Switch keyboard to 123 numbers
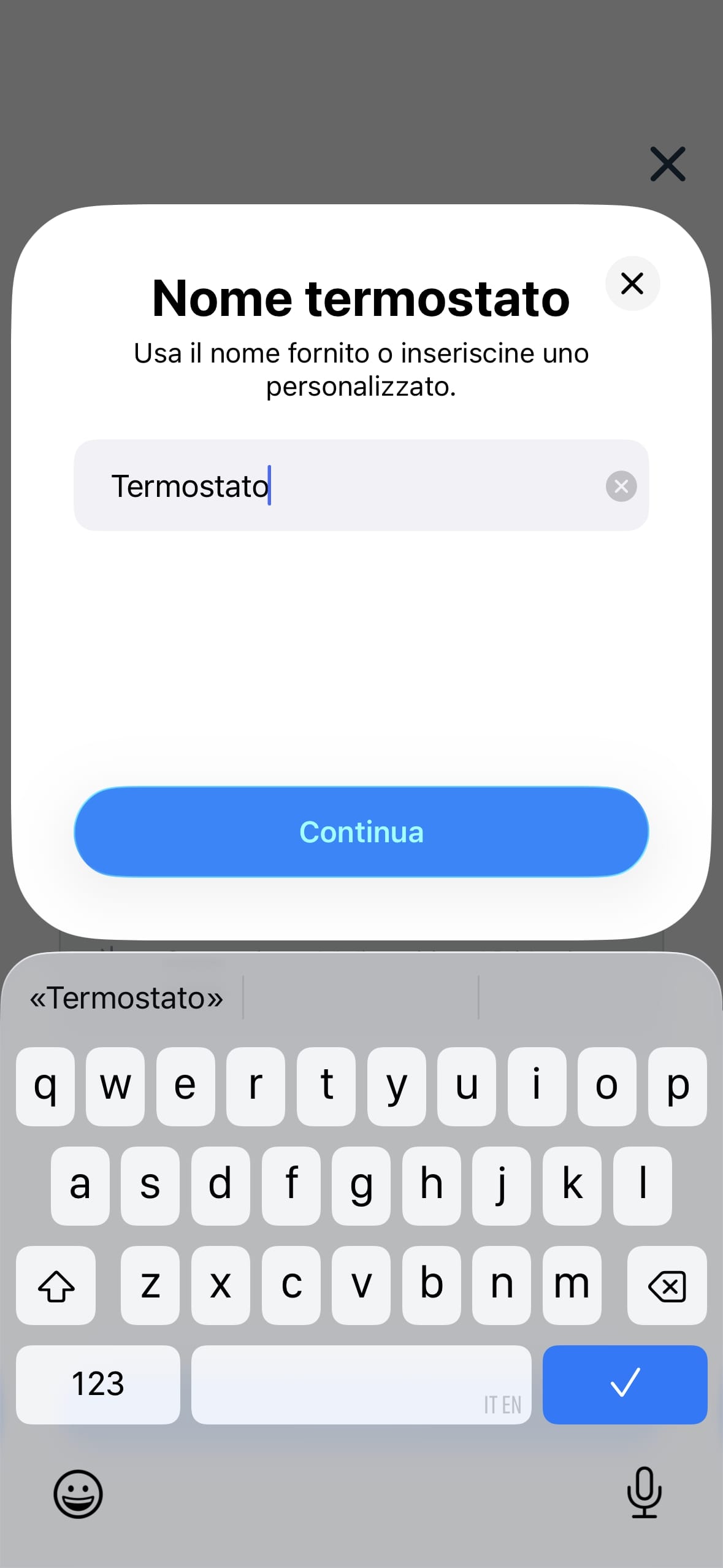This screenshot has height=1568, width=723. pyautogui.click(x=98, y=1385)
